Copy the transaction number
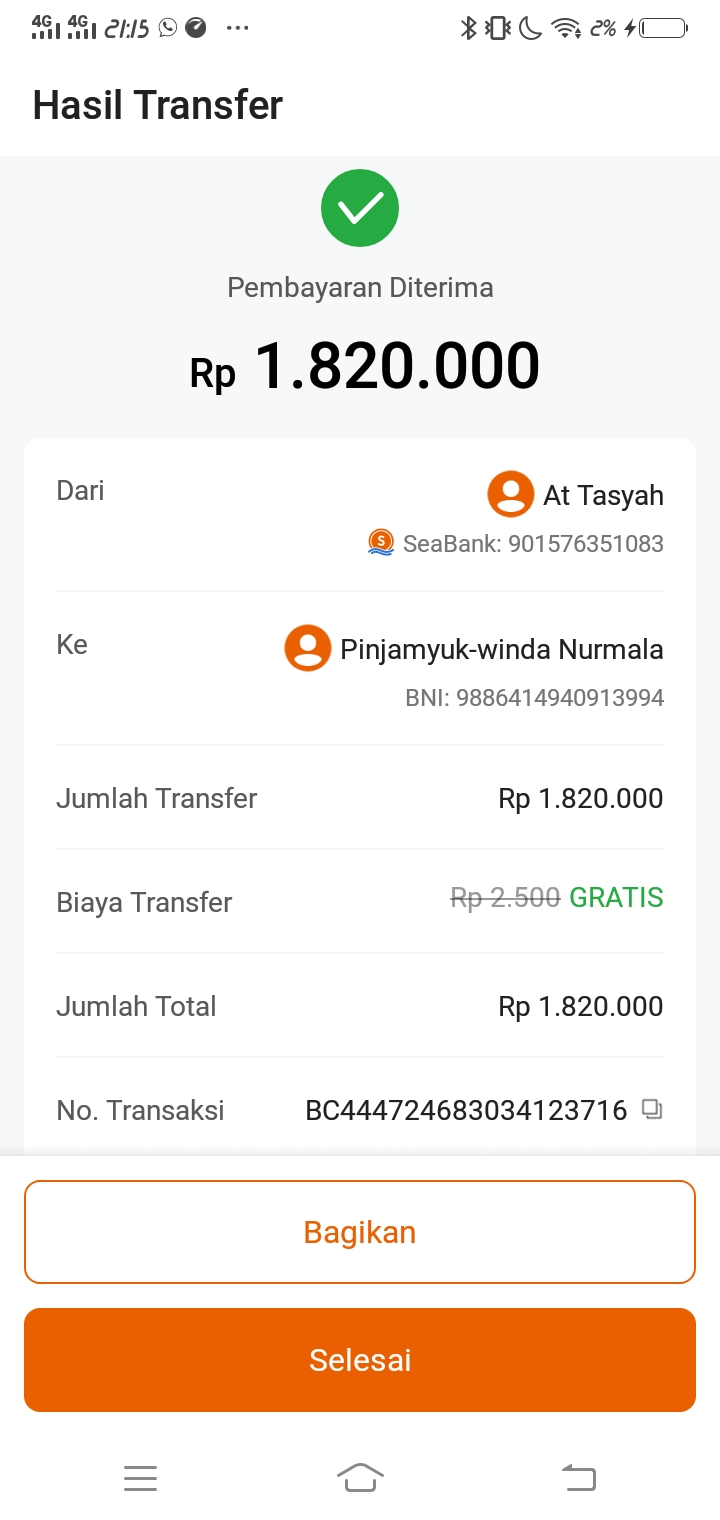This screenshot has width=720, height=1520. [652, 1109]
